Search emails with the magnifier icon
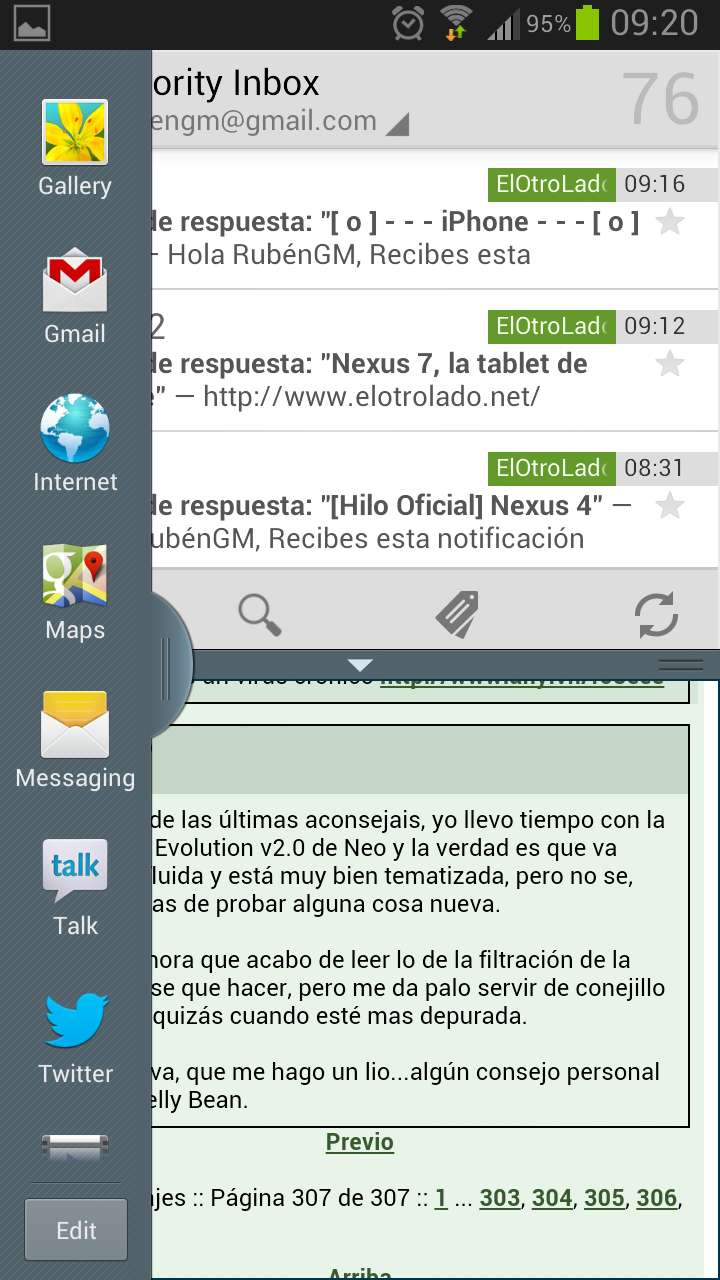720x1280 pixels. (x=260, y=614)
